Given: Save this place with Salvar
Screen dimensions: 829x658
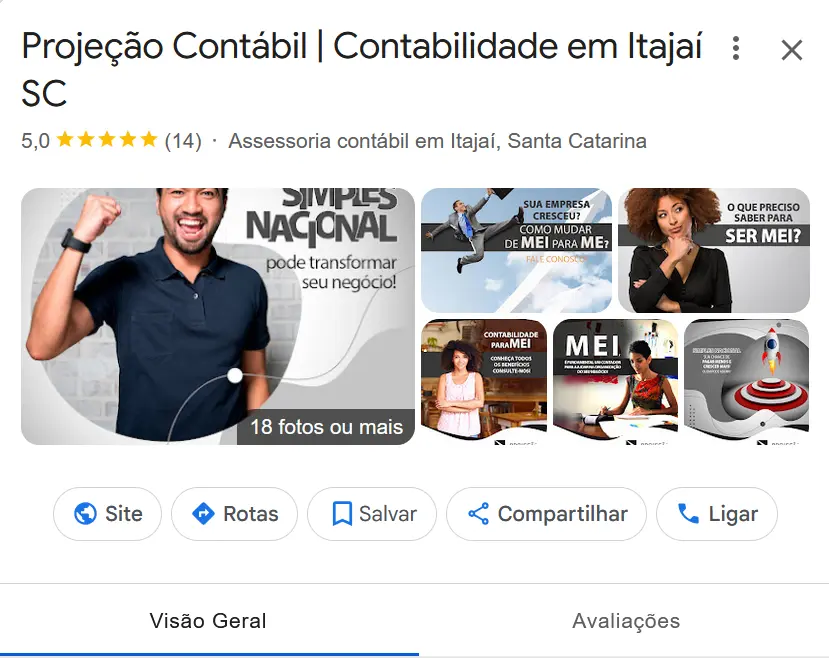Looking at the screenshot, I should pyautogui.click(x=372, y=514).
